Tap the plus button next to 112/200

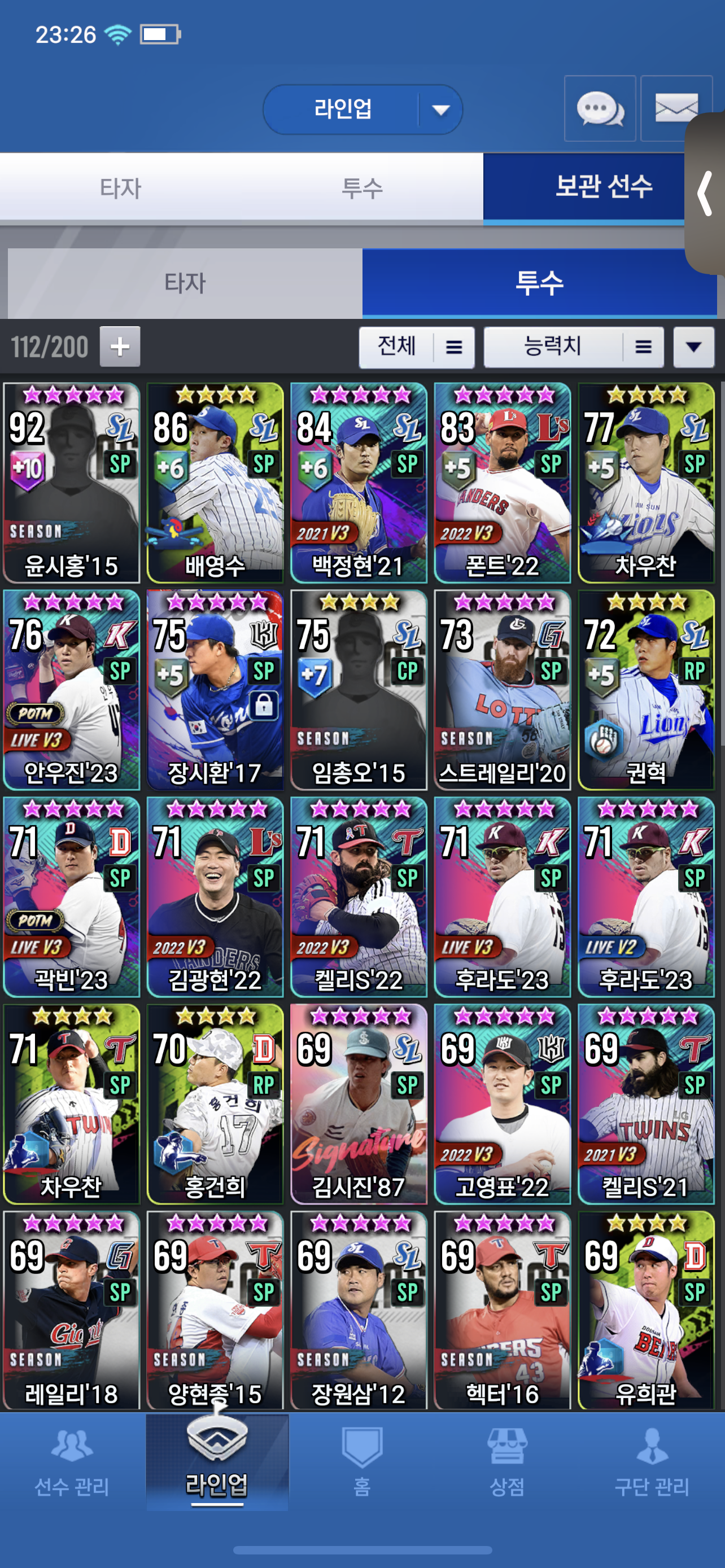click(120, 347)
